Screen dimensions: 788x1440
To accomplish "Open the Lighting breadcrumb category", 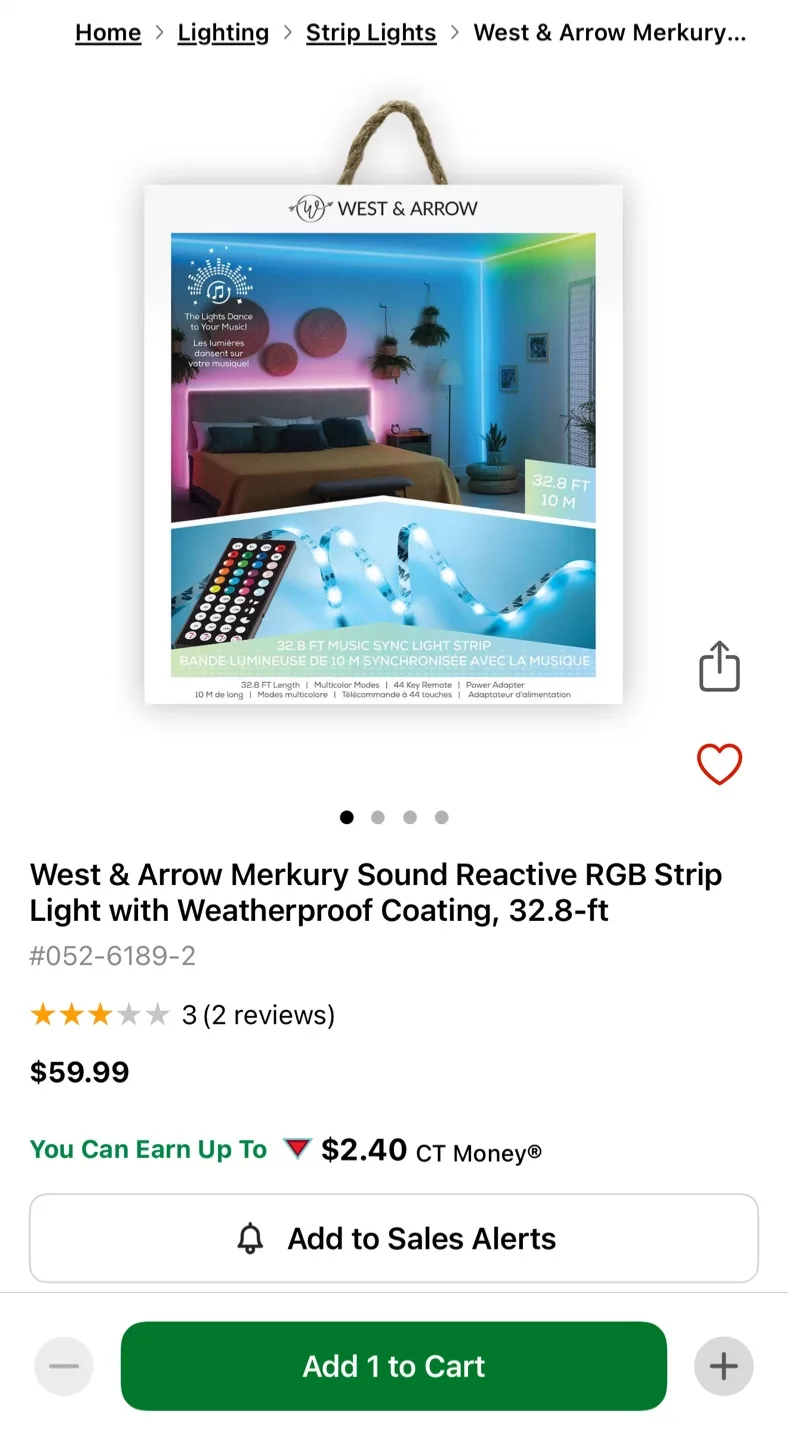I will 223,32.
